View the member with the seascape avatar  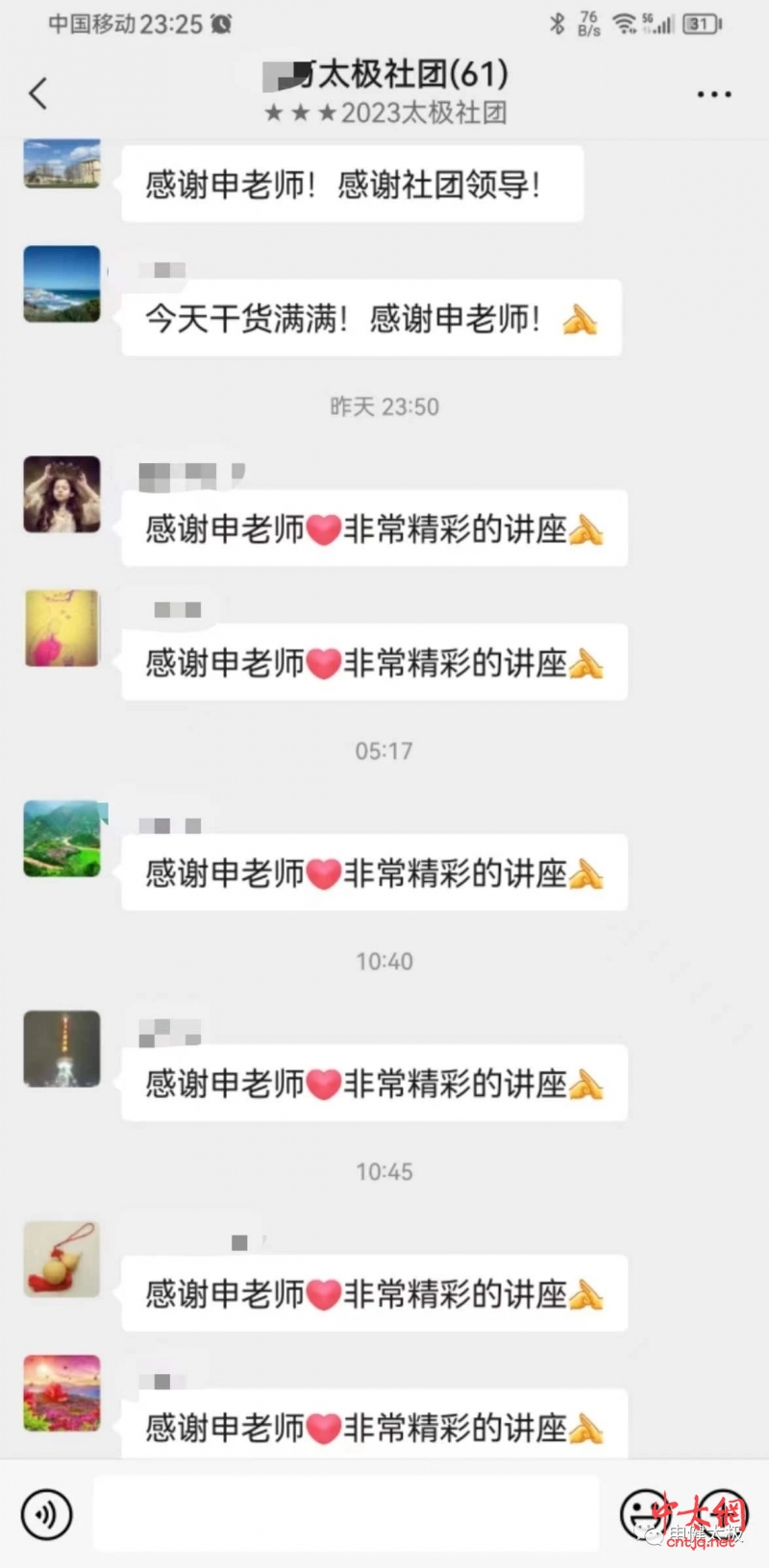pyautogui.click(x=62, y=283)
